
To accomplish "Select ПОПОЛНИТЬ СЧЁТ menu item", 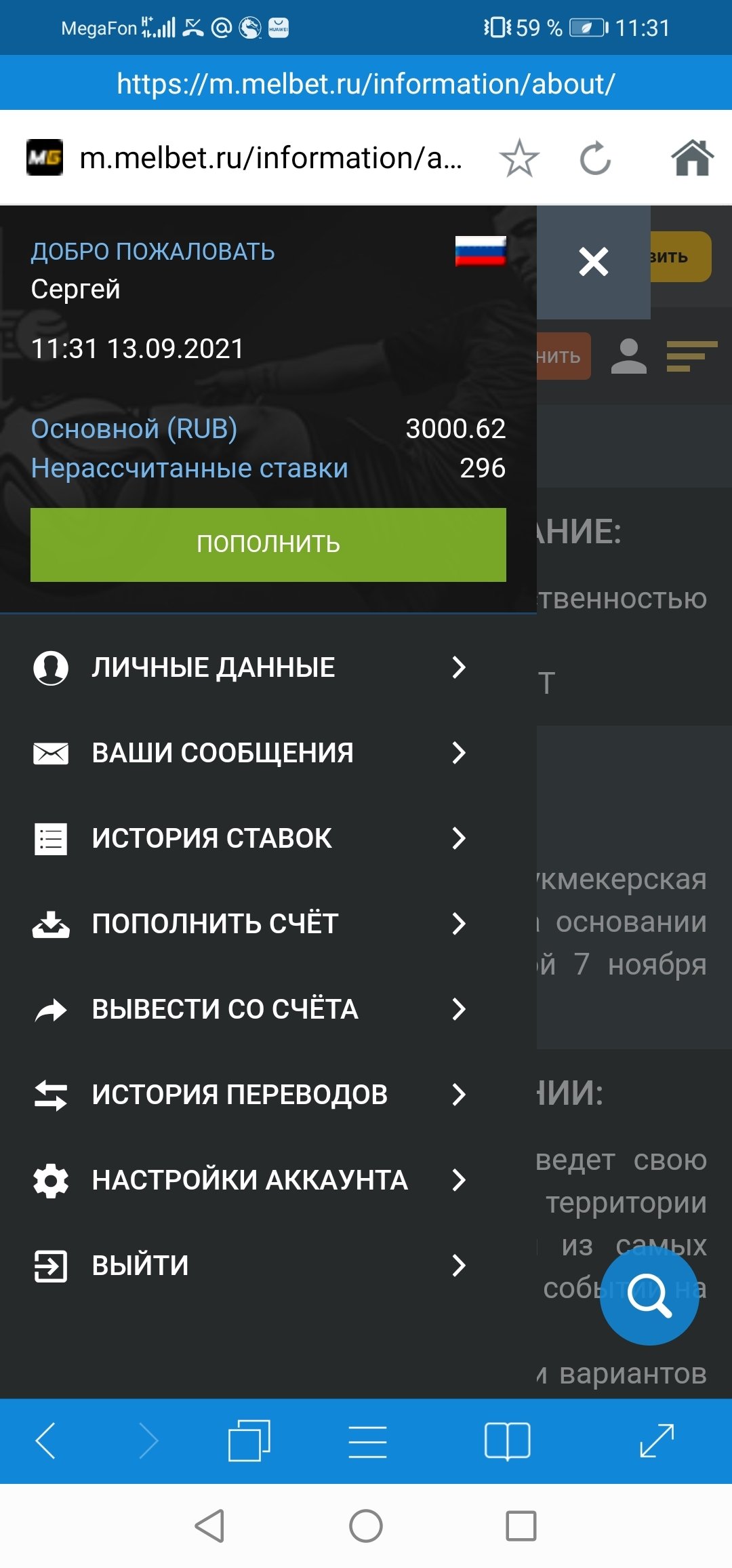I will tap(251, 924).
